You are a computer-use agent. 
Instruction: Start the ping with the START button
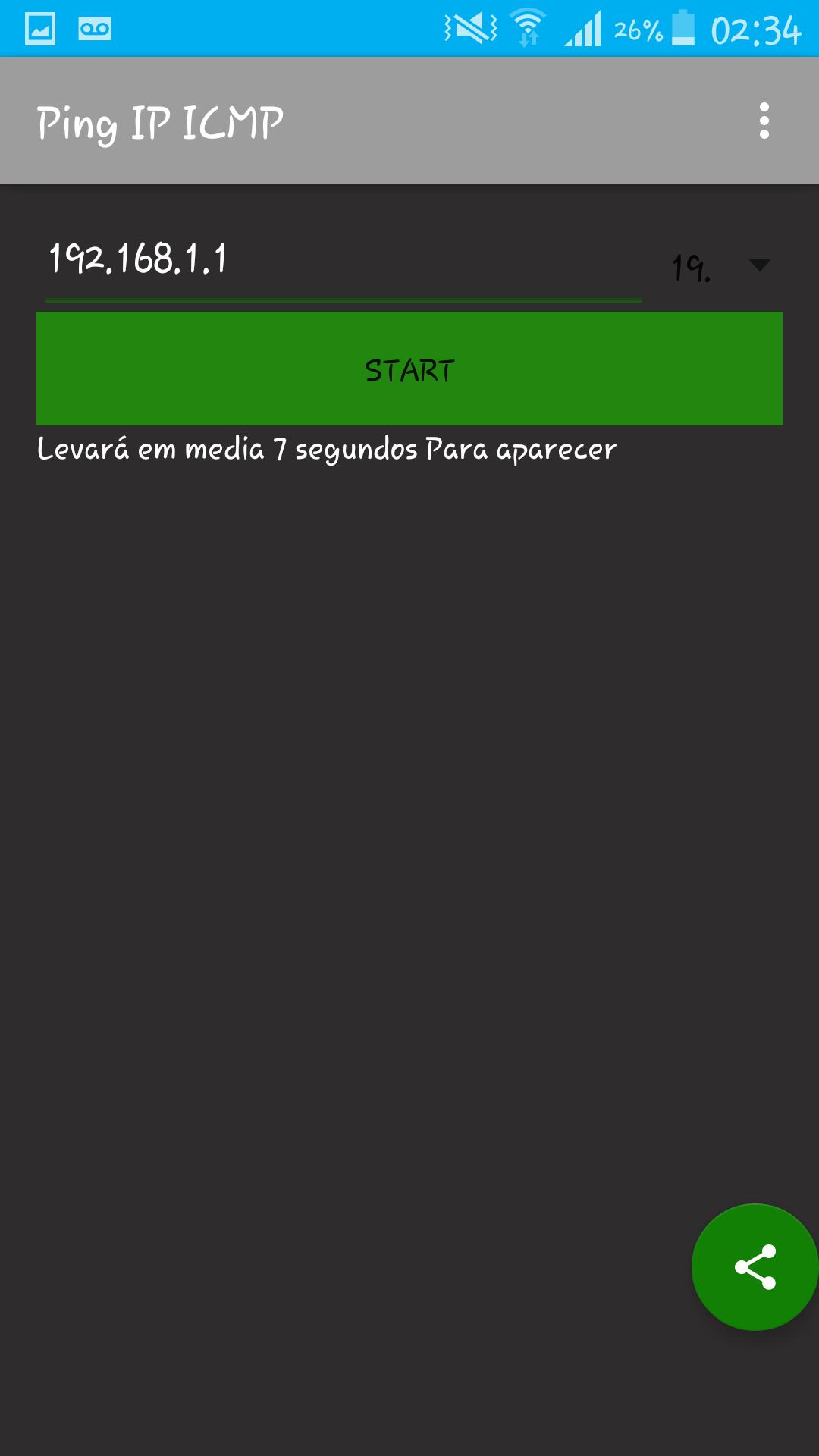409,369
